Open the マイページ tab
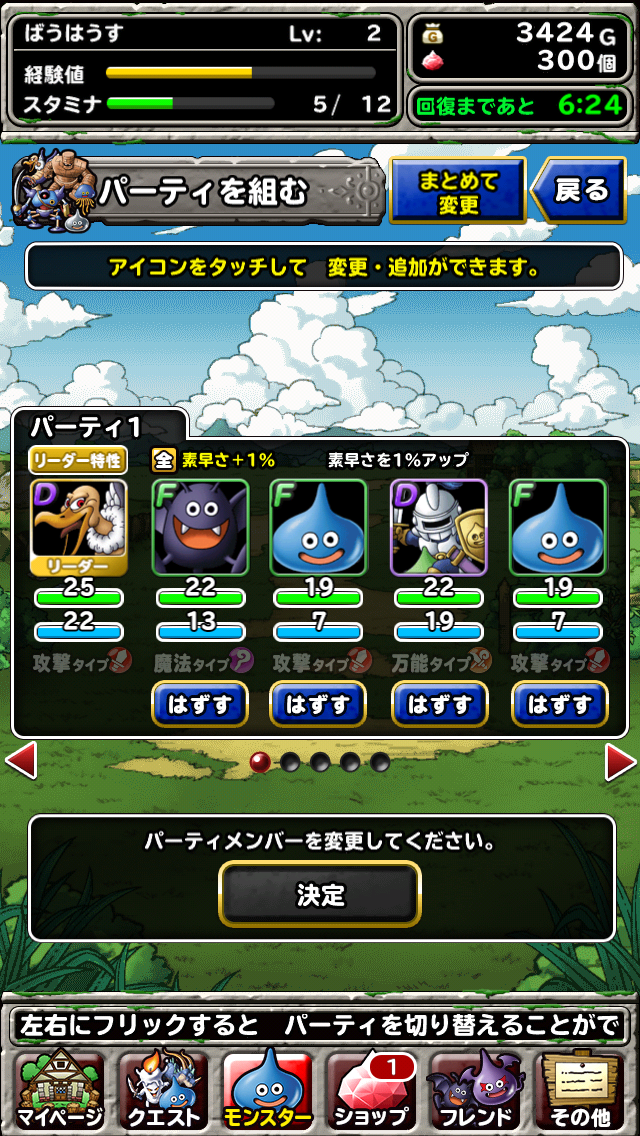The image size is (640, 1136). coord(58,1090)
